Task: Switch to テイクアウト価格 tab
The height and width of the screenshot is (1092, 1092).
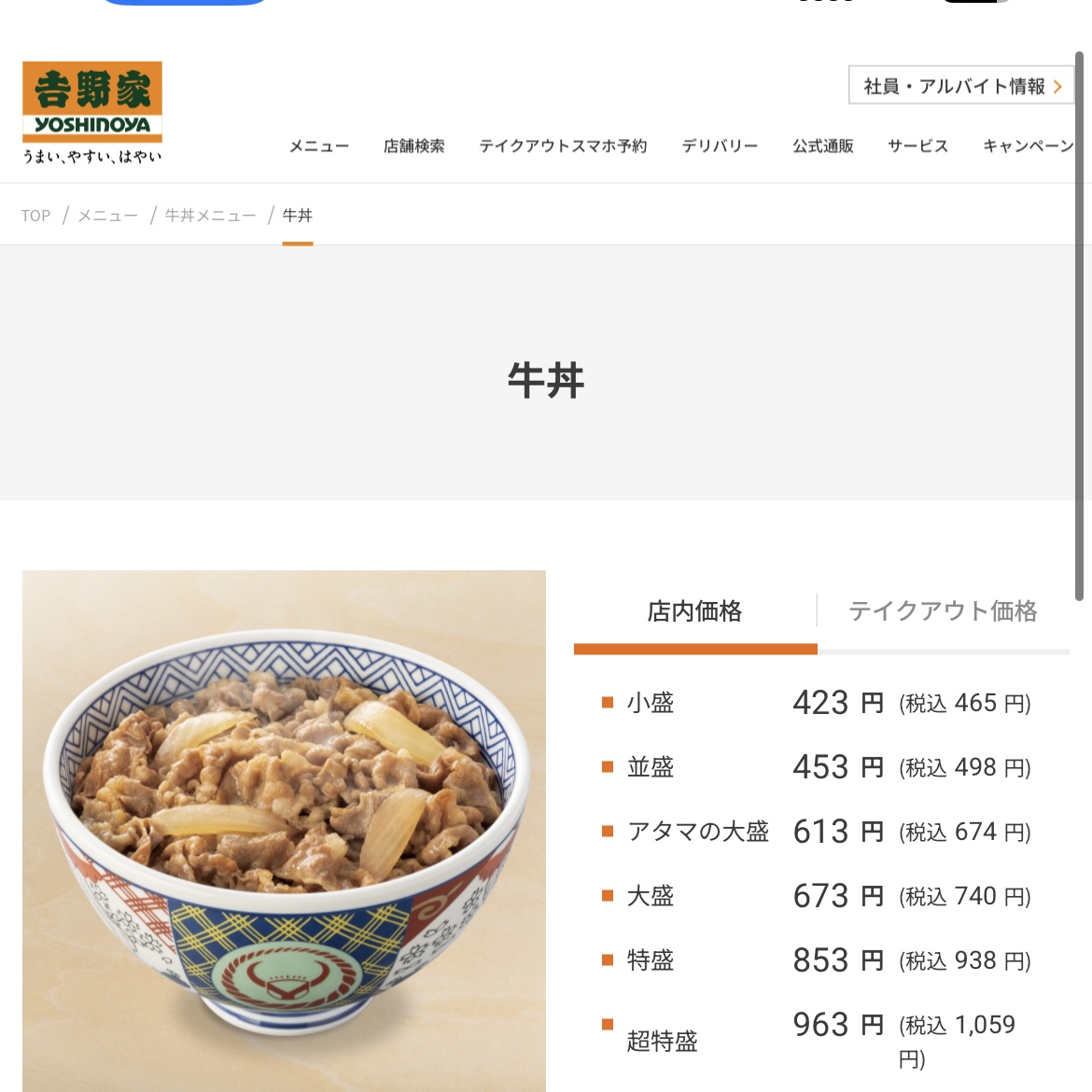Action: [943, 611]
